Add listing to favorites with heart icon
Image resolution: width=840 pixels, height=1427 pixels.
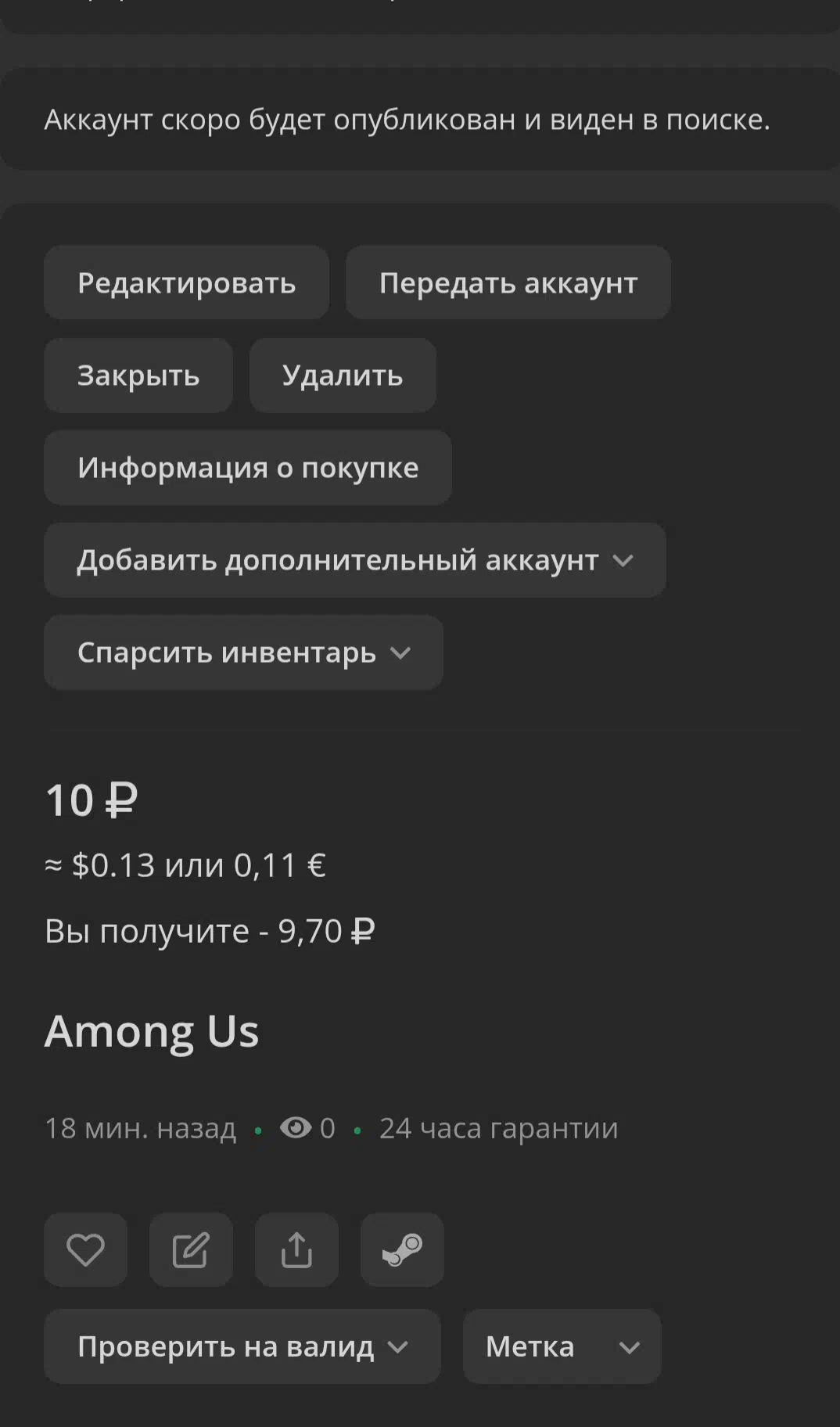85,1250
